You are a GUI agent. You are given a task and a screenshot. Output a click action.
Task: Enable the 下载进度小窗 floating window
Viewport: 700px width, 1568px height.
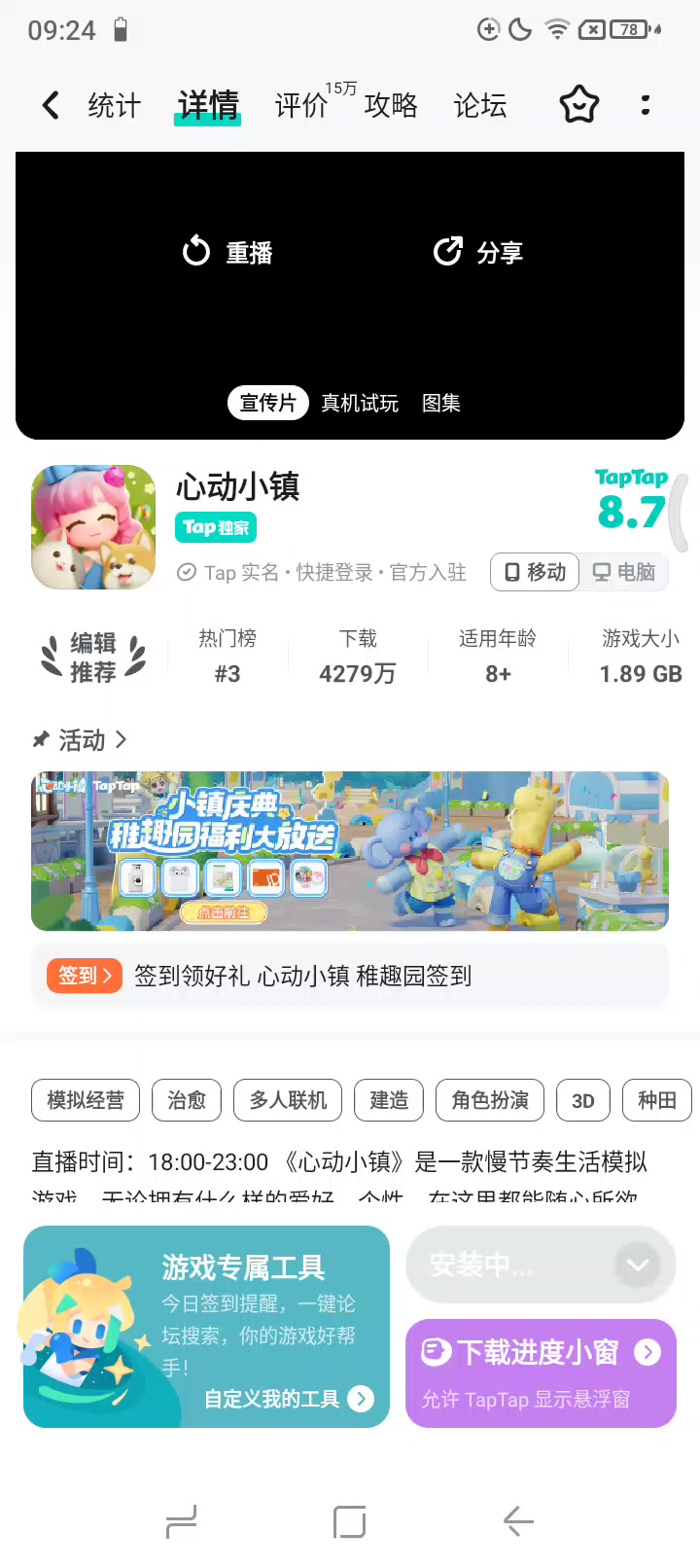[x=541, y=1373]
